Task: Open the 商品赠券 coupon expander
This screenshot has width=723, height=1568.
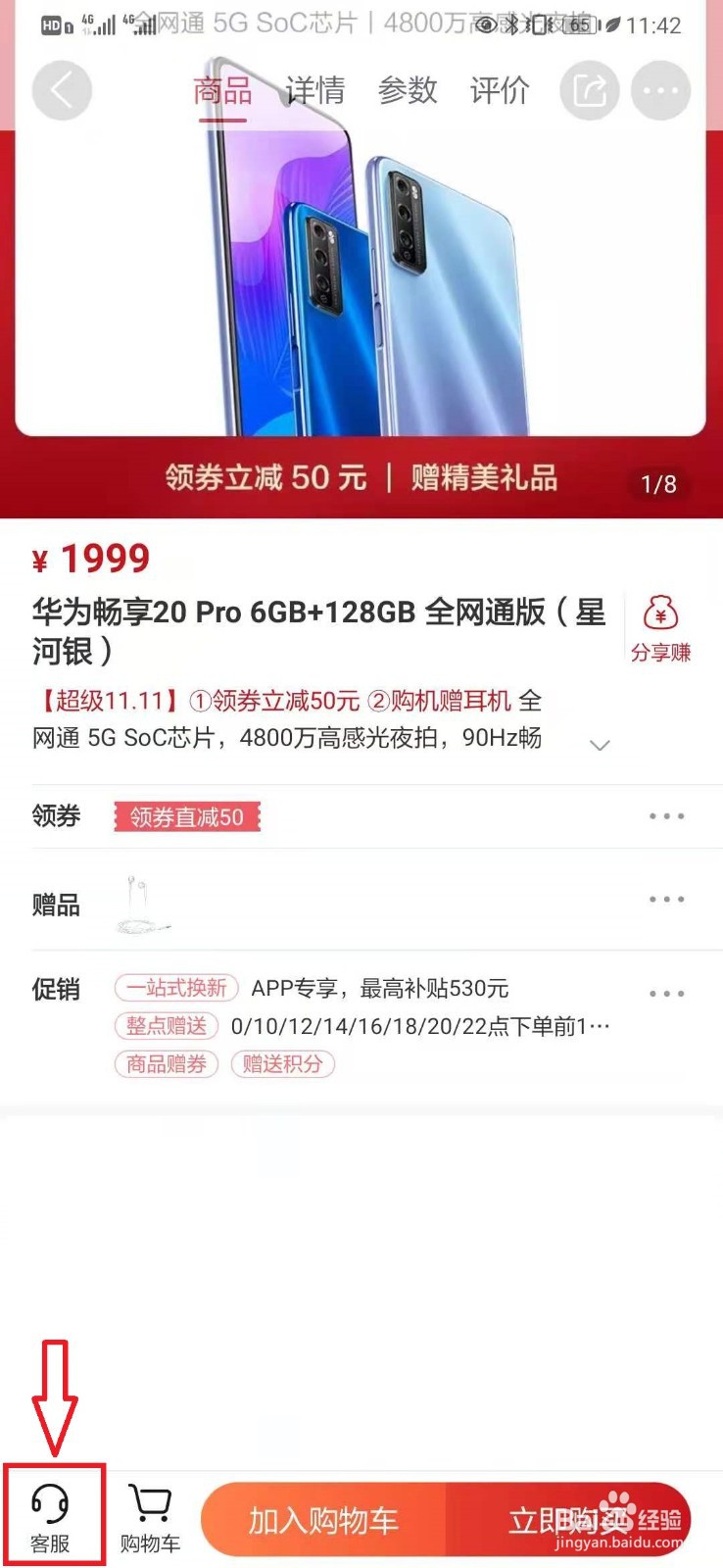Action: click(165, 1064)
